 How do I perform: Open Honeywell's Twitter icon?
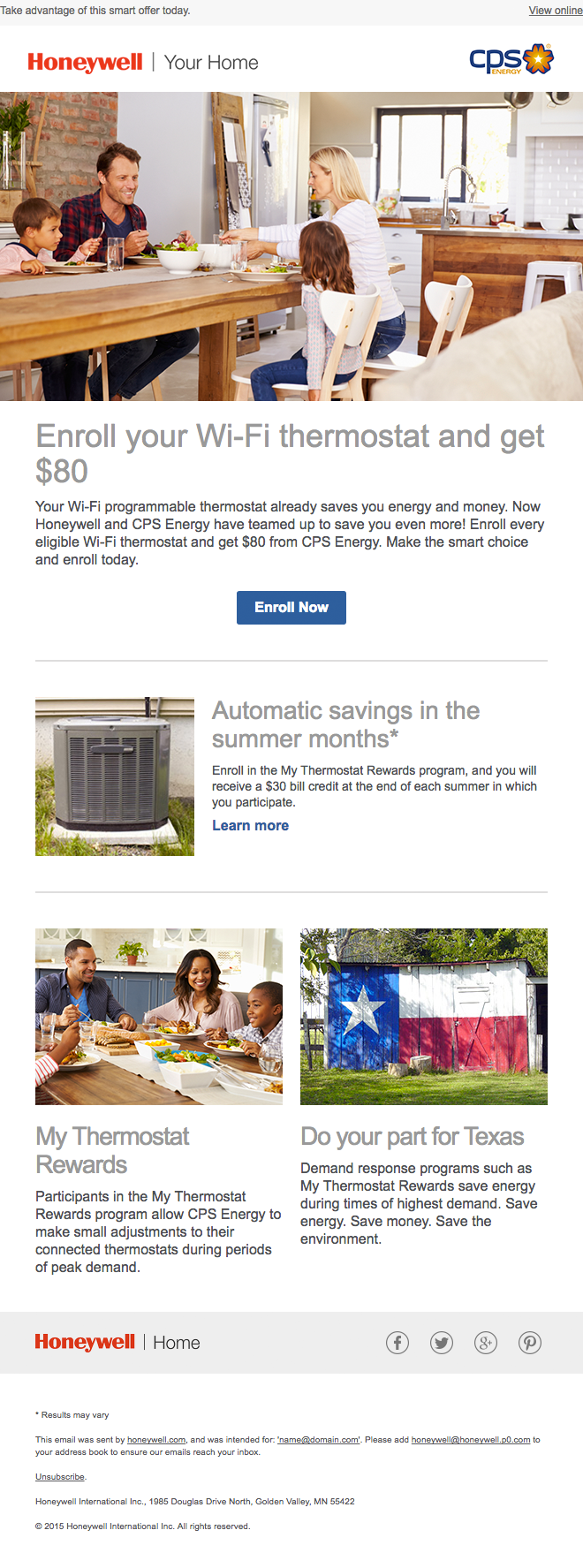442,1343
